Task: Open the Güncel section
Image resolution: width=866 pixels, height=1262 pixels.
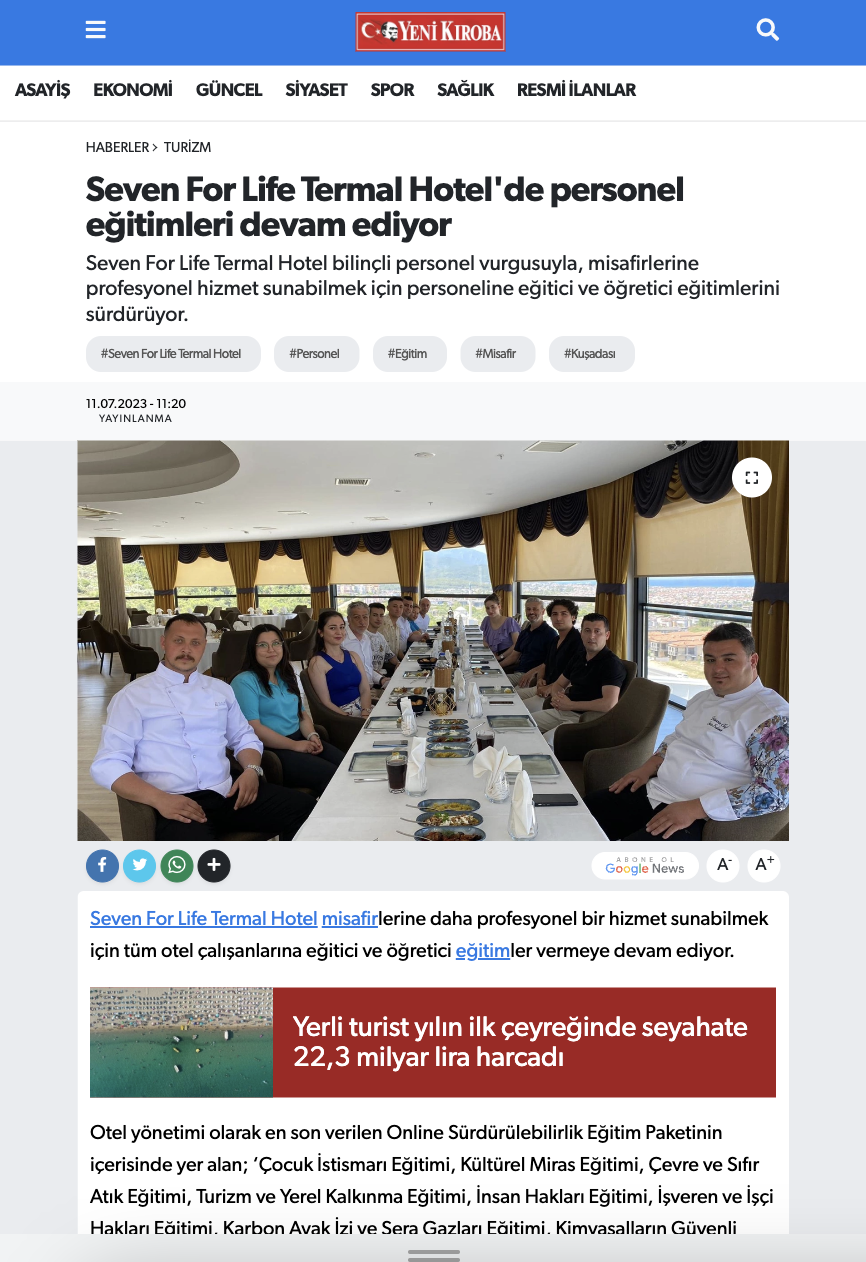Action: coord(229,90)
